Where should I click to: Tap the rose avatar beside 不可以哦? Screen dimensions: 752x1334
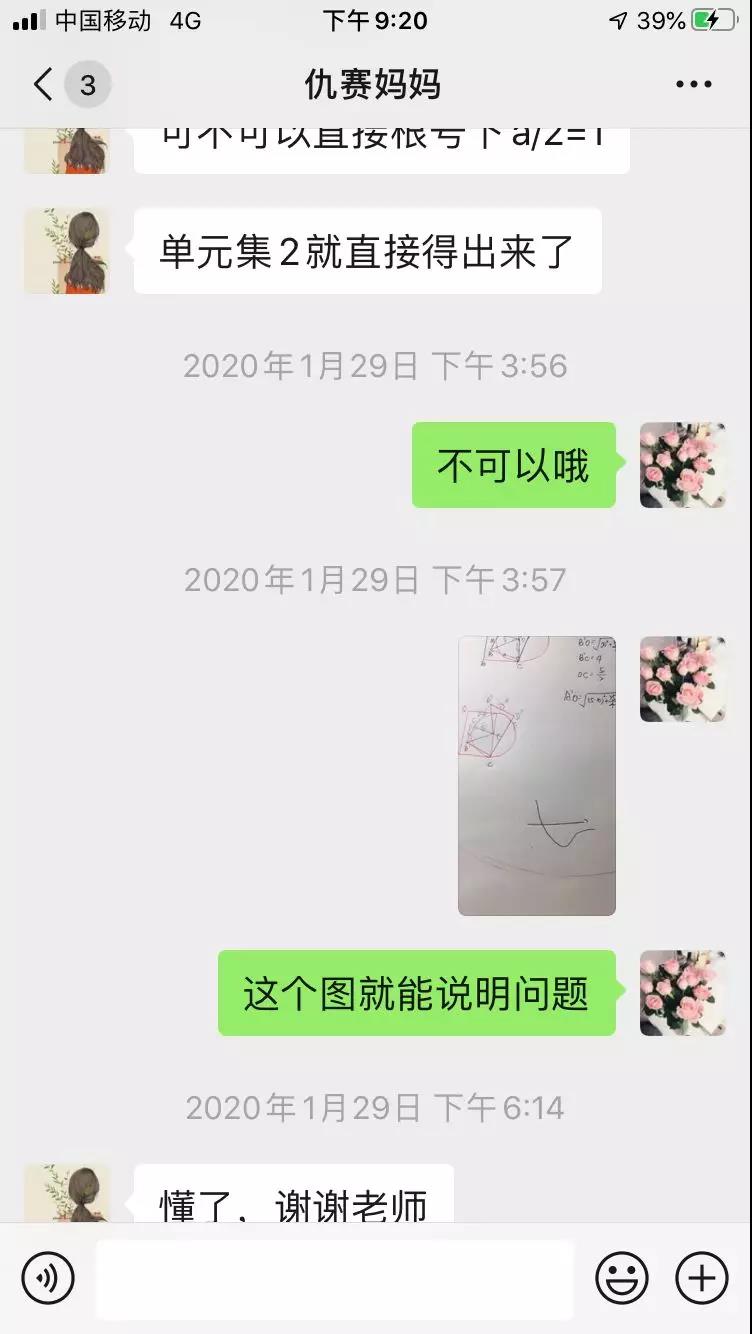click(x=683, y=465)
